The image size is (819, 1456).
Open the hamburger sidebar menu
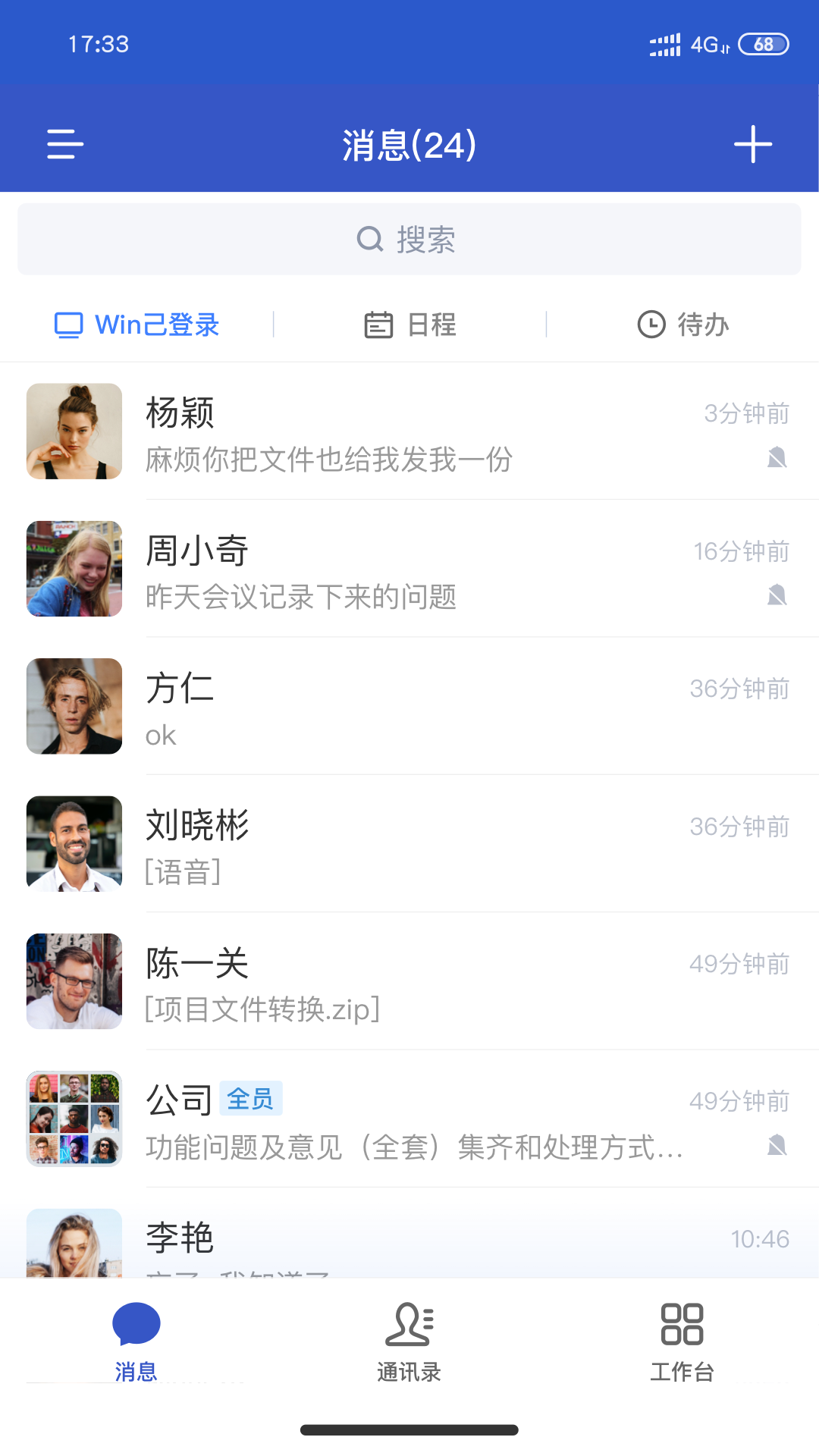pos(63,144)
